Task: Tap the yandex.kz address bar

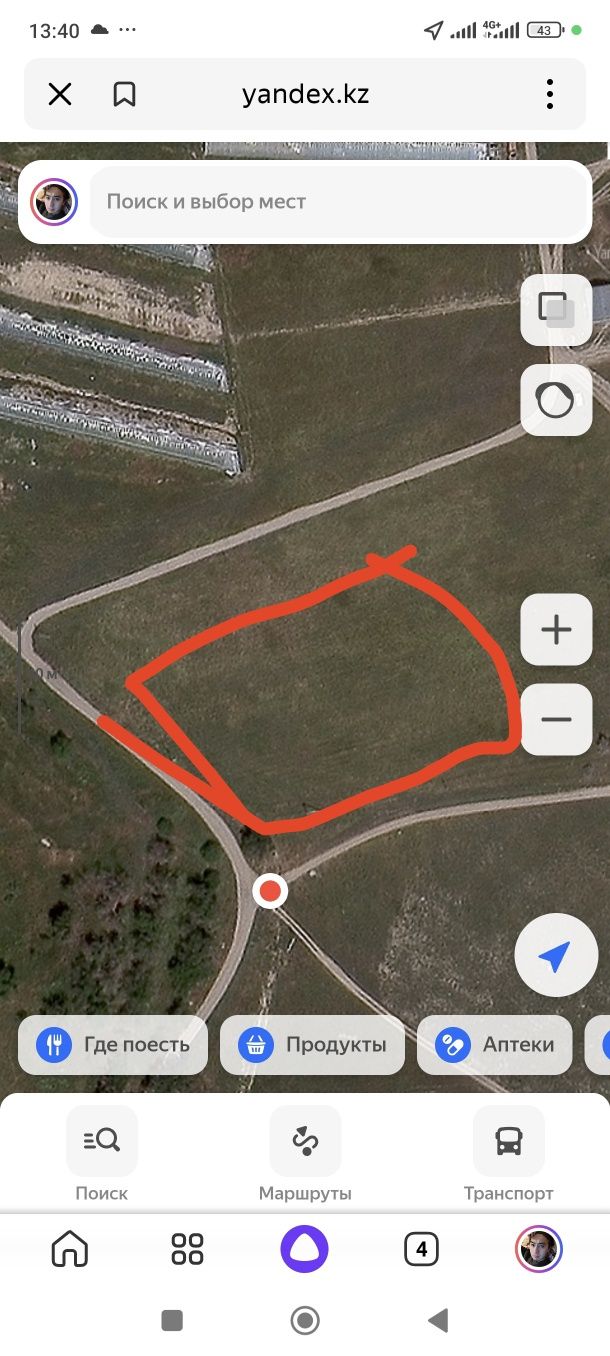Action: pyautogui.click(x=305, y=95)
